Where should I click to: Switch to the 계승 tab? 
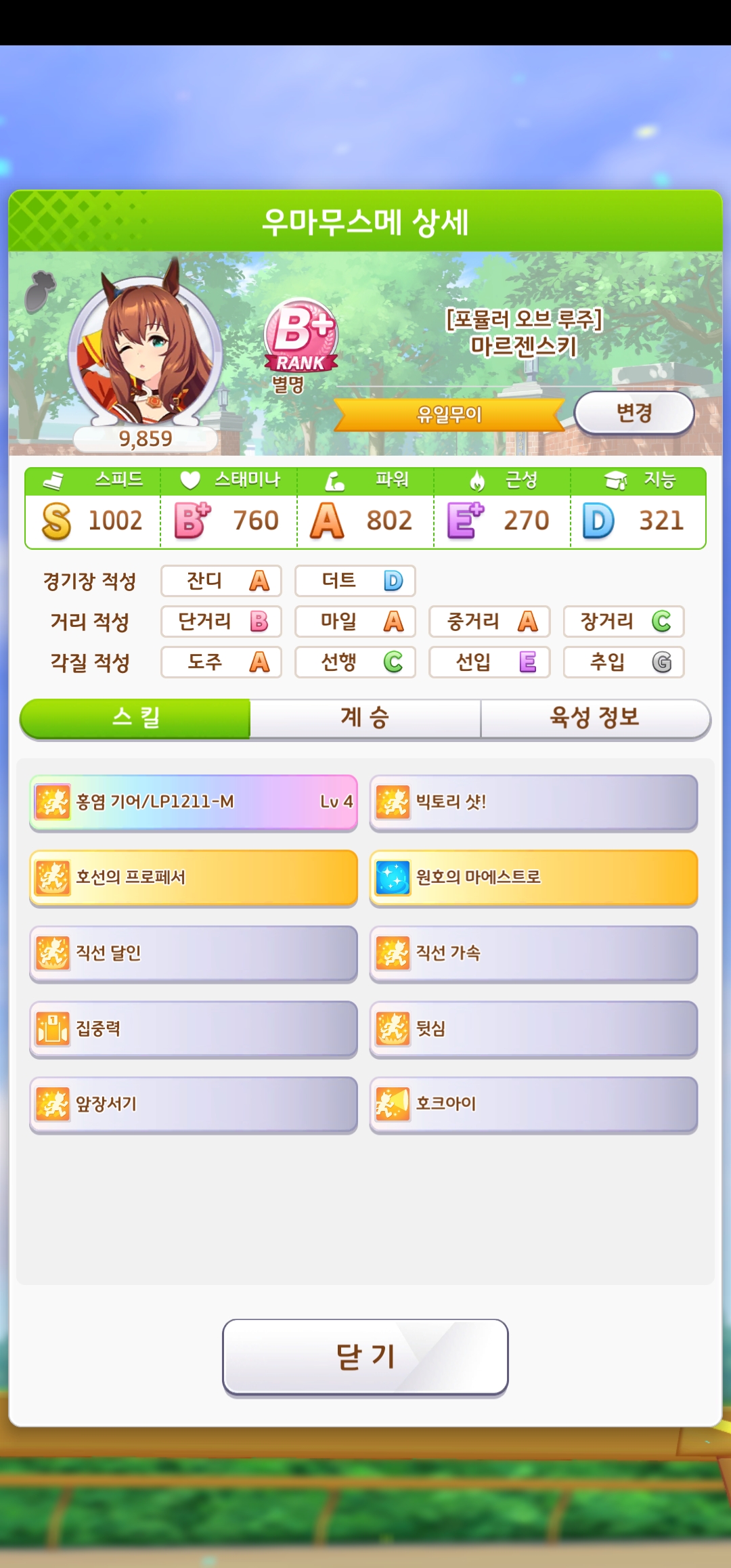point(365,717)
